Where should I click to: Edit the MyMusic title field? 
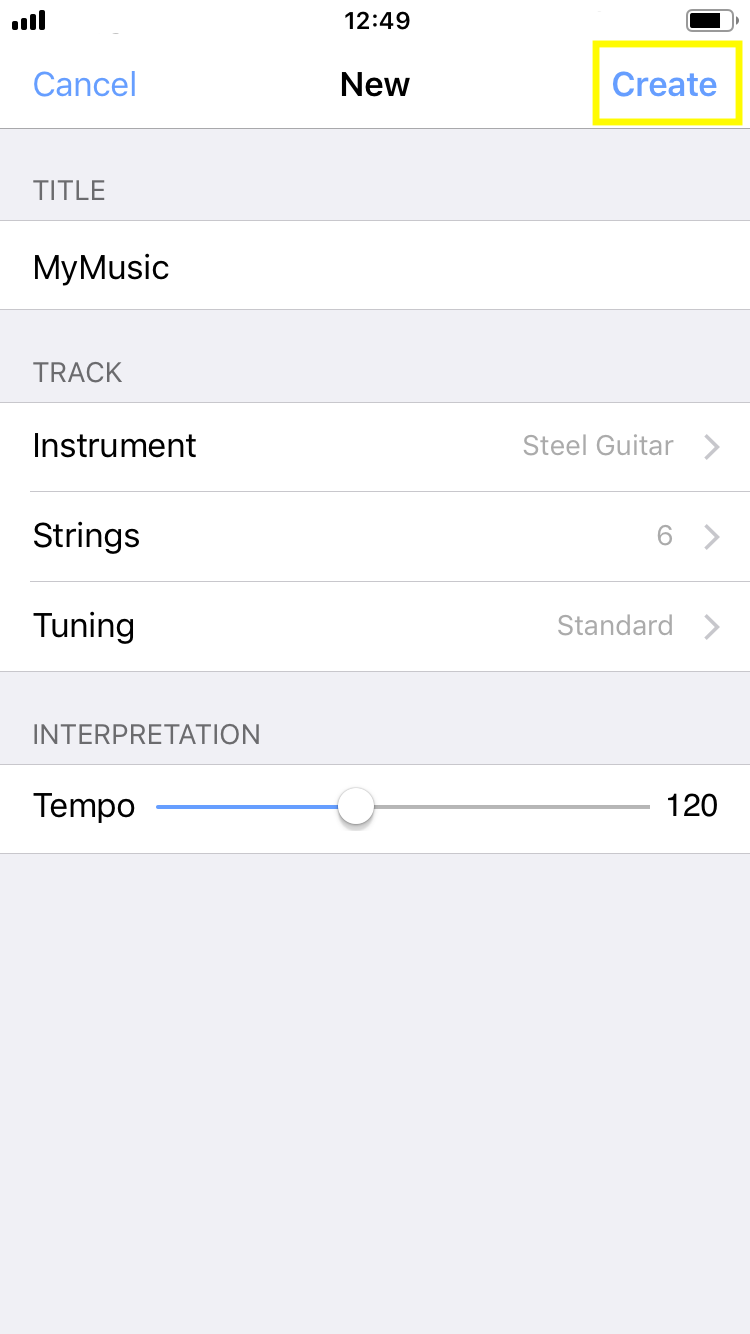pyautogui.click(x=375, y=266)
